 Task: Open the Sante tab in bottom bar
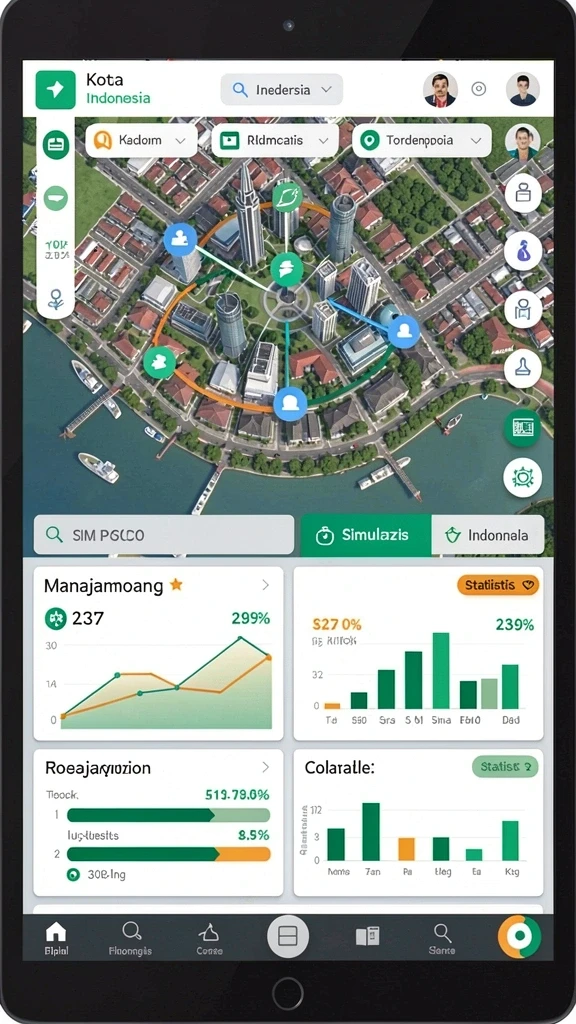point(442,938)
